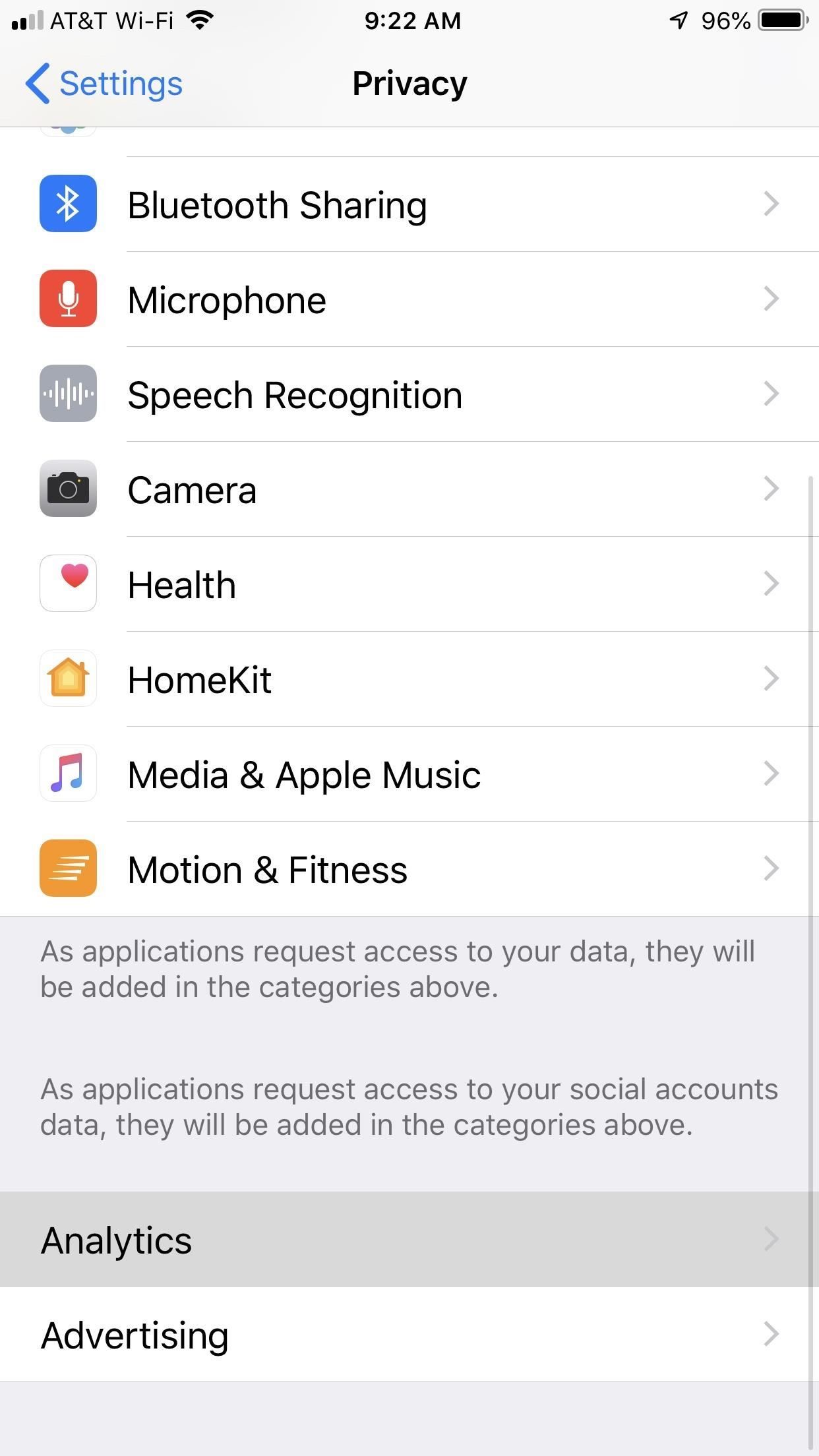
Task: Tap the Health row label
Action: point(181,584)
